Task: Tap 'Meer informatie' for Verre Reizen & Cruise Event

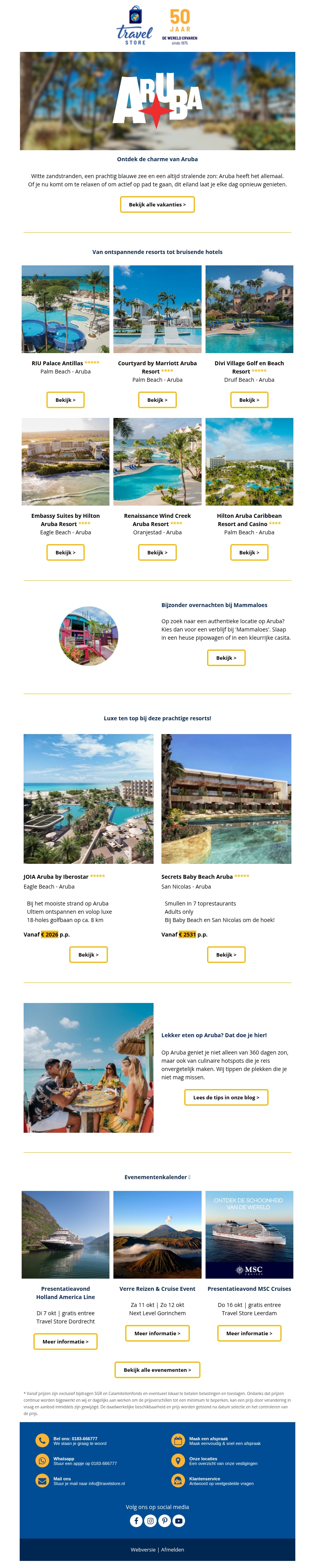Action: pos(157,1333)
